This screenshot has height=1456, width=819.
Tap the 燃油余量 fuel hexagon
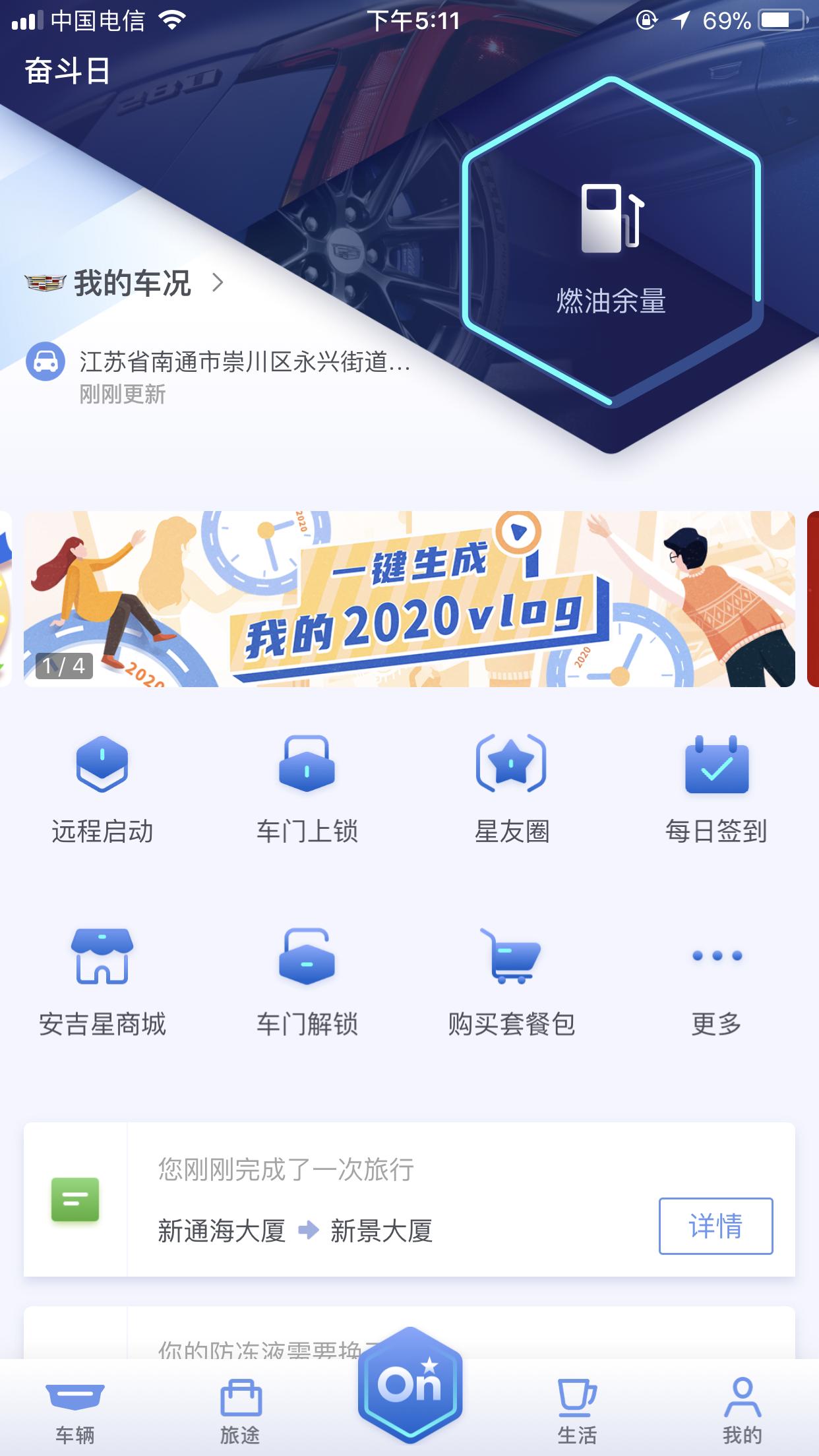611,244
